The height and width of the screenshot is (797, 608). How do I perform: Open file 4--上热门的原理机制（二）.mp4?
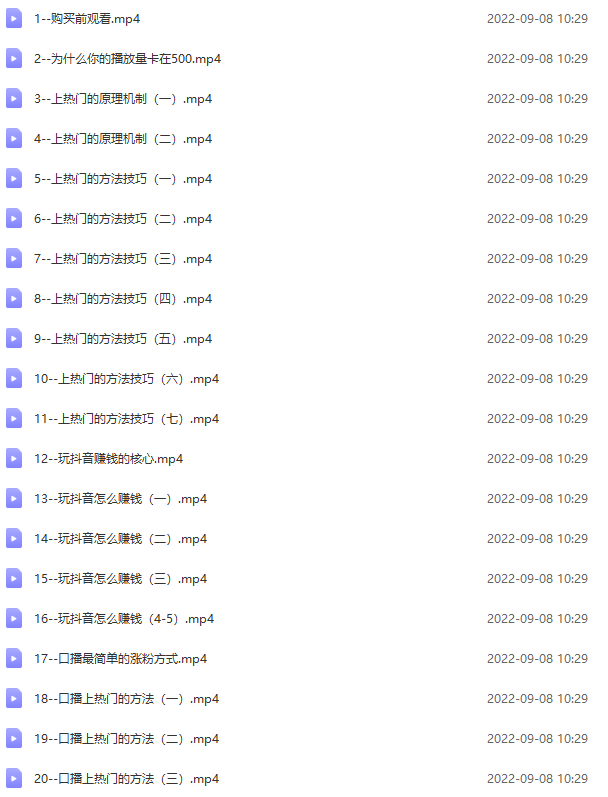(x=122, y=139)
